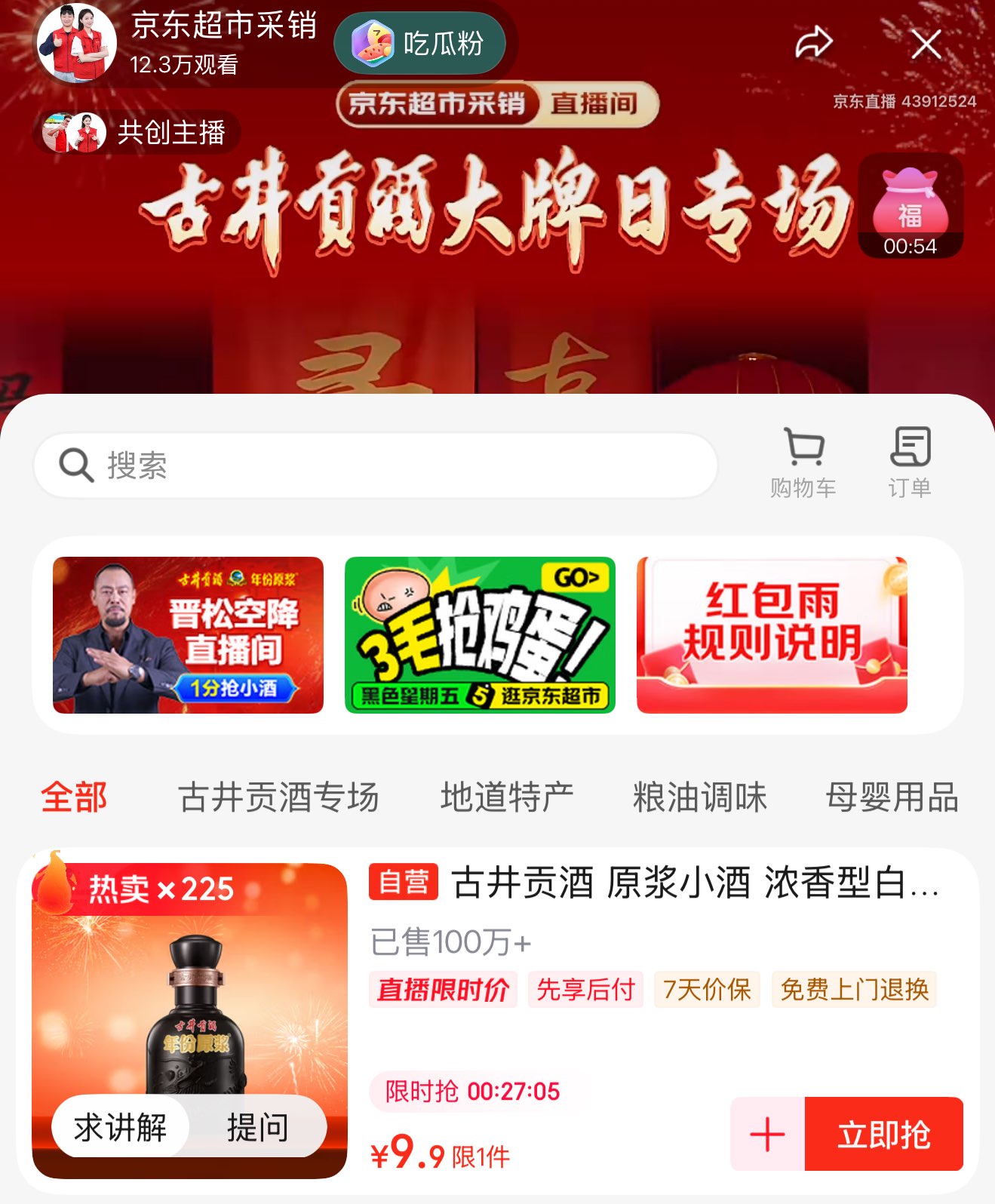The width and height of the screenshot is (995, 1204).
Task: Tap the 吃瓜粉 fan badge
Action: click(x=419, y=44)
